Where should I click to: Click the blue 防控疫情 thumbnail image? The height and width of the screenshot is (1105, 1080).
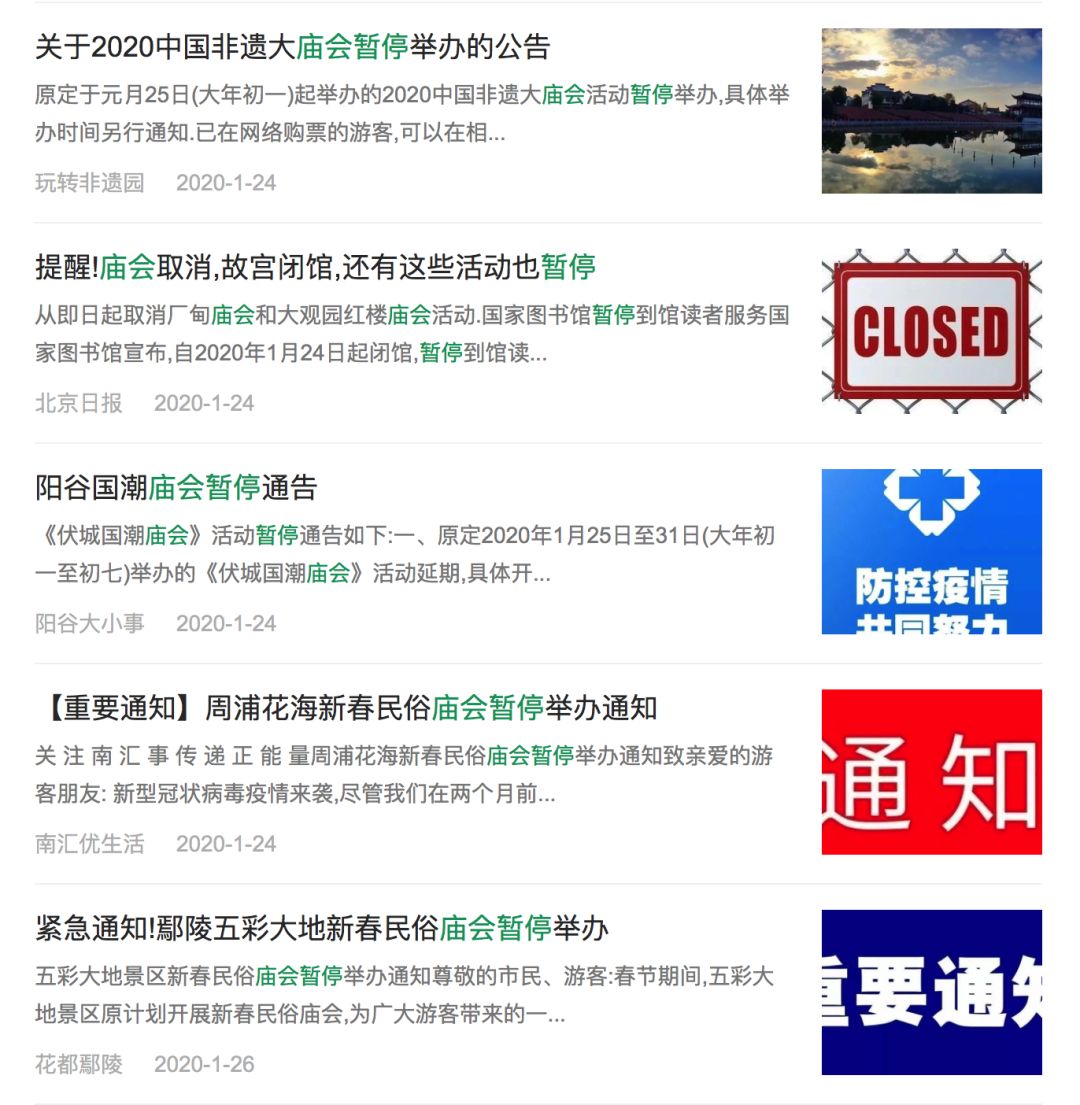(x=932, y=548)
